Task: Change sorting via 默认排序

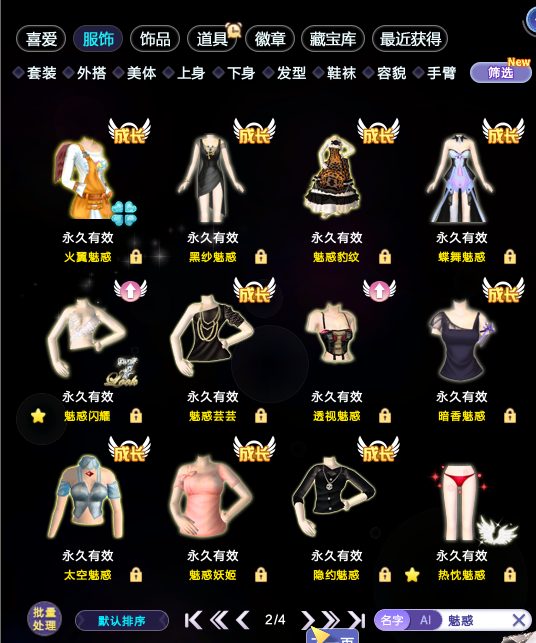Action: (122, 621)
